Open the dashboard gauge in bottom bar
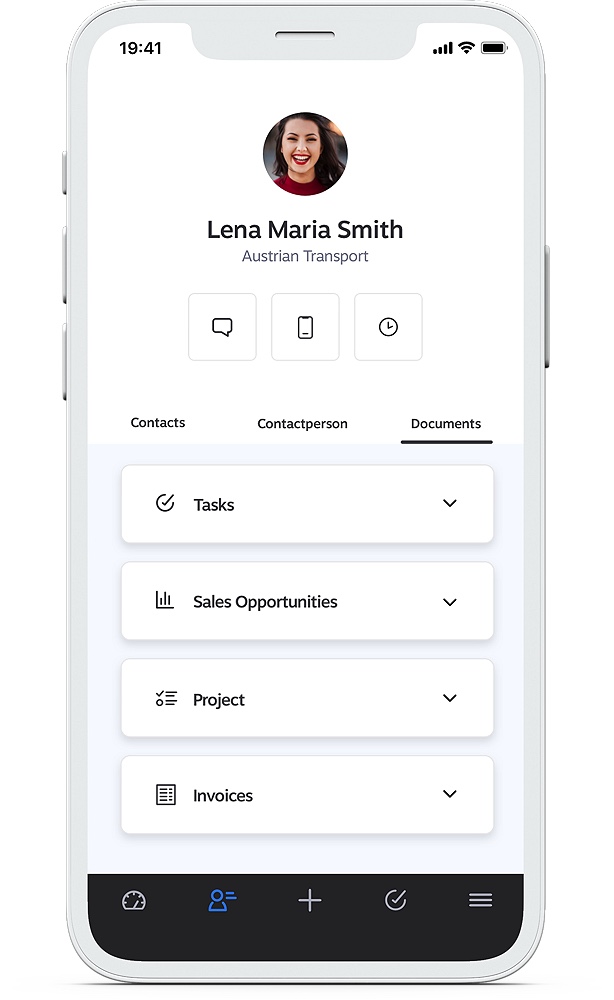 pos(134,901)
